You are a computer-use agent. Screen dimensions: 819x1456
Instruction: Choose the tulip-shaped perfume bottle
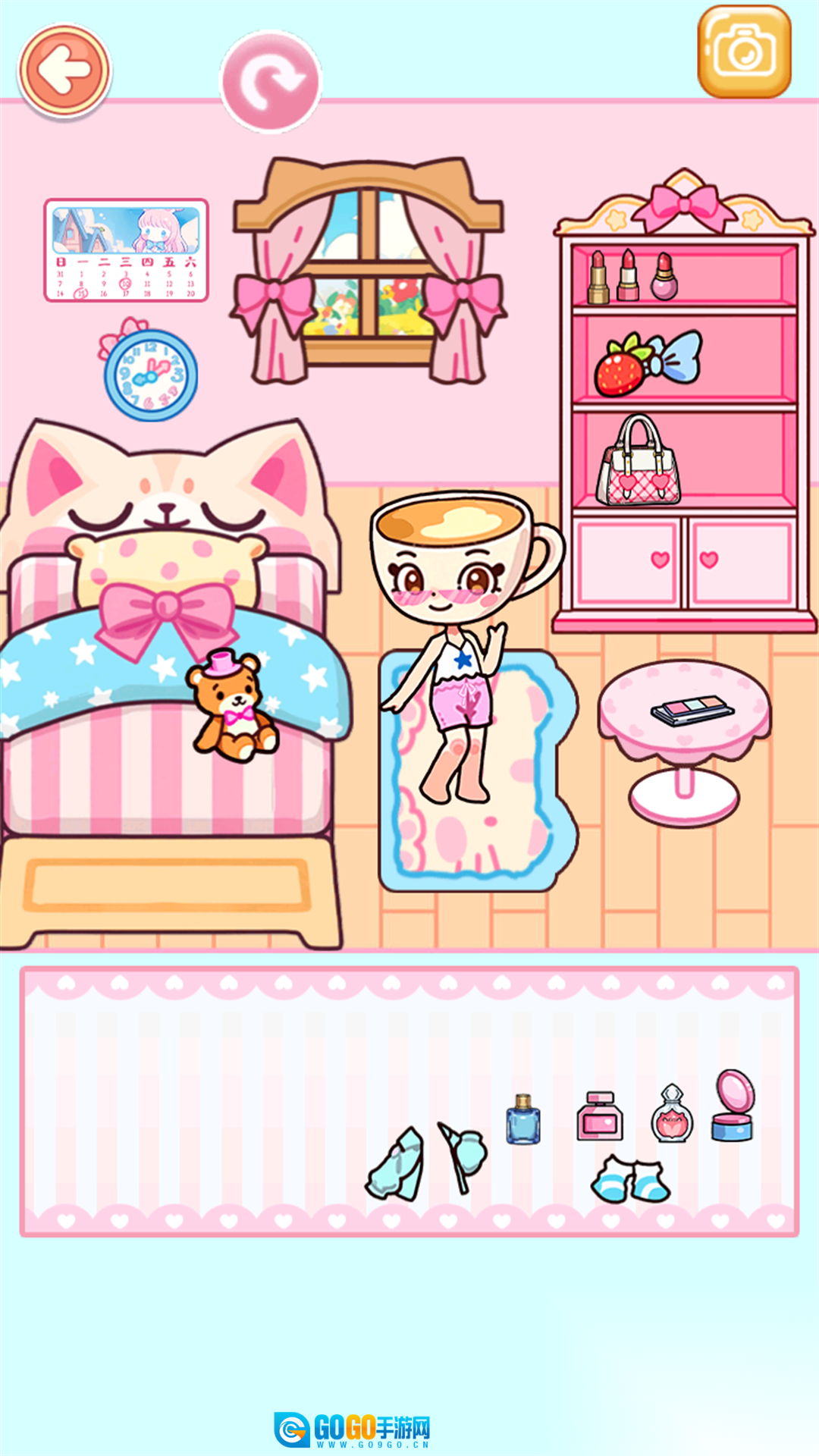(672, 1114)
